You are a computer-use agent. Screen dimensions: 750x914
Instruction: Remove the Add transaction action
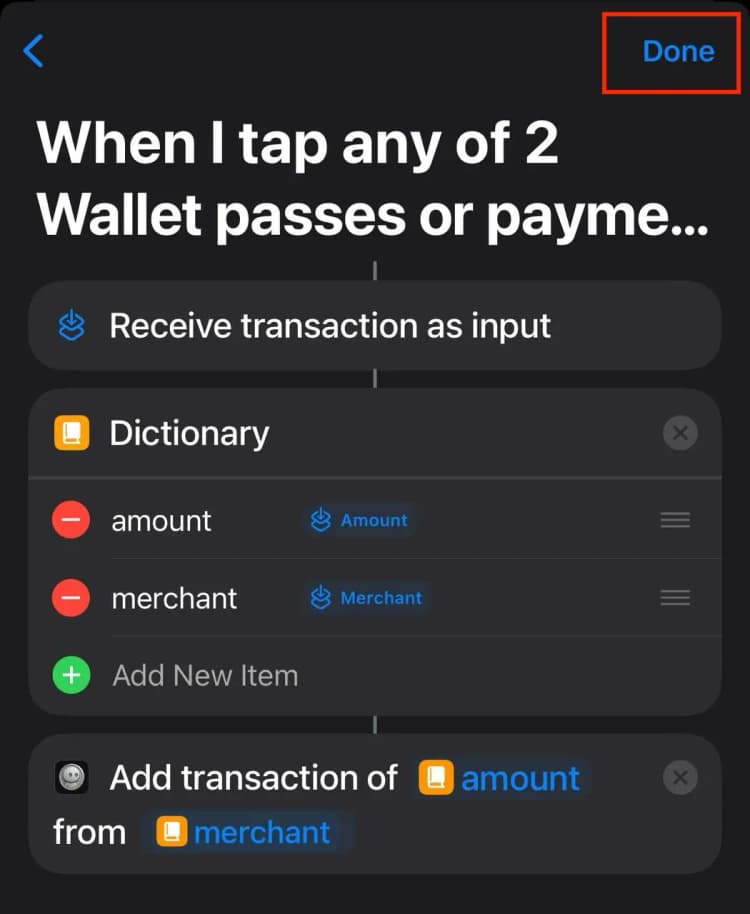pyautogui.click(x=680, y=778)
